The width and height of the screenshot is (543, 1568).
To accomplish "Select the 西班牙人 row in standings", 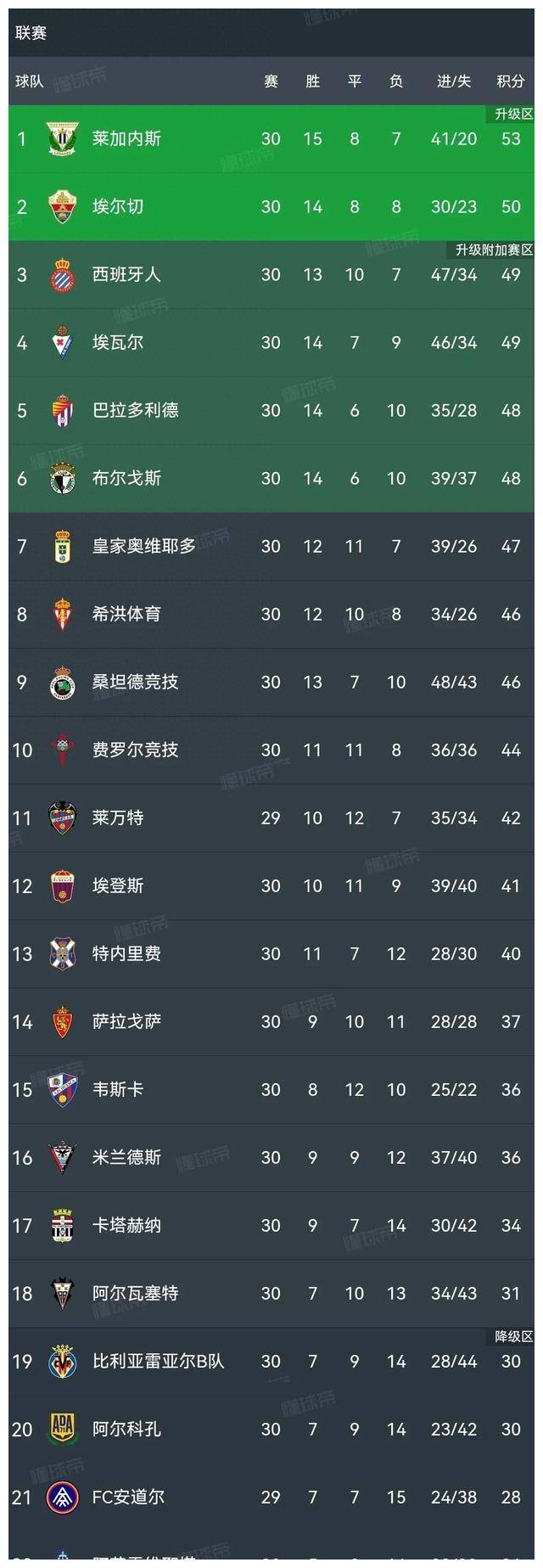I will [126, 274].
